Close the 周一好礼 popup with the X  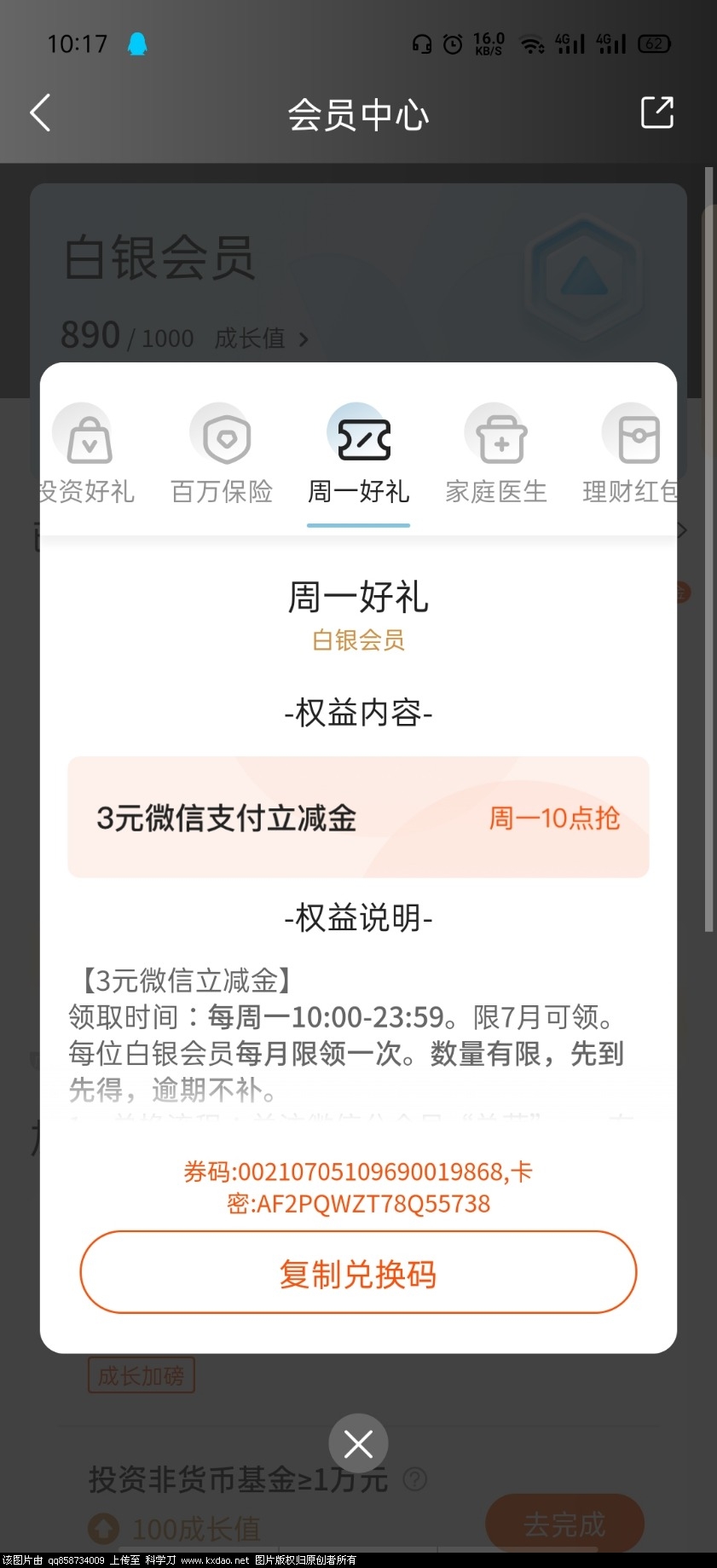pyautogui.click(x=358, y=1443)
